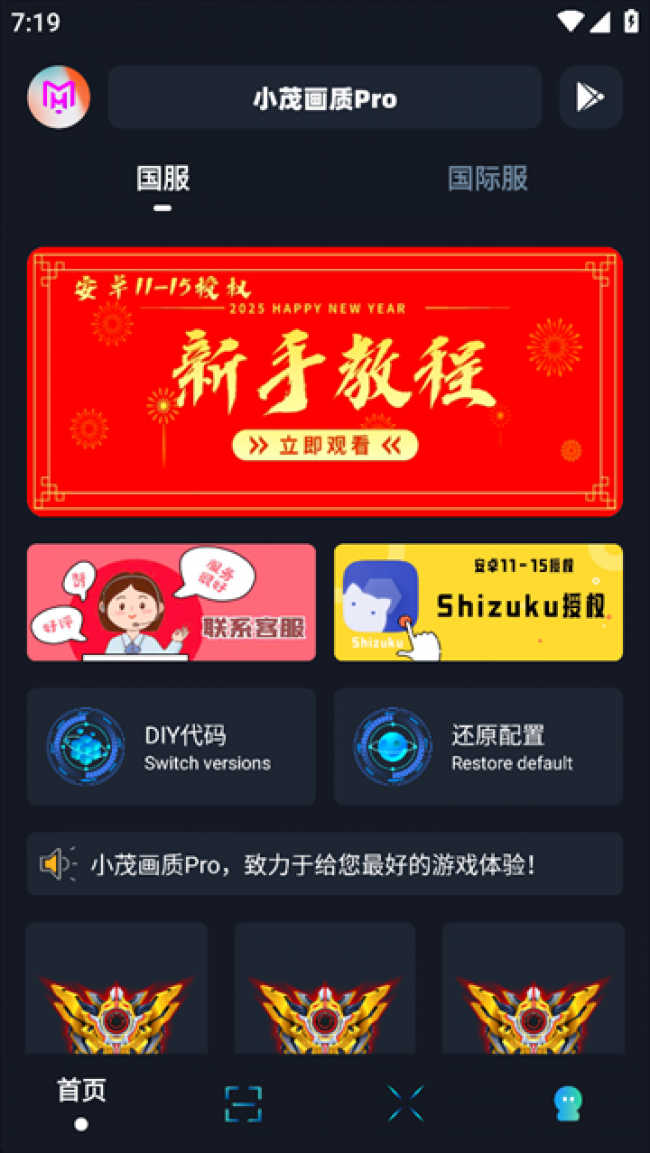Tap the 小茂画质Pro title bar
Image resolution: width=650 pixels, height=1153 pixels.
point(325,98)
